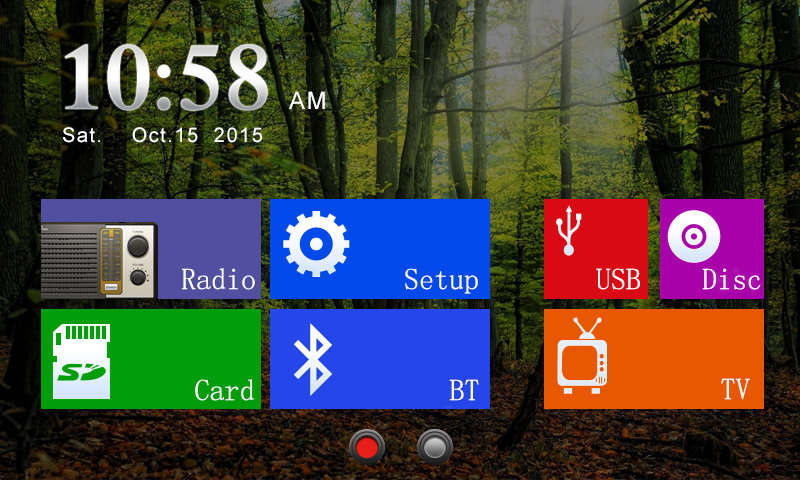Open the Setup settings tile

379,249
